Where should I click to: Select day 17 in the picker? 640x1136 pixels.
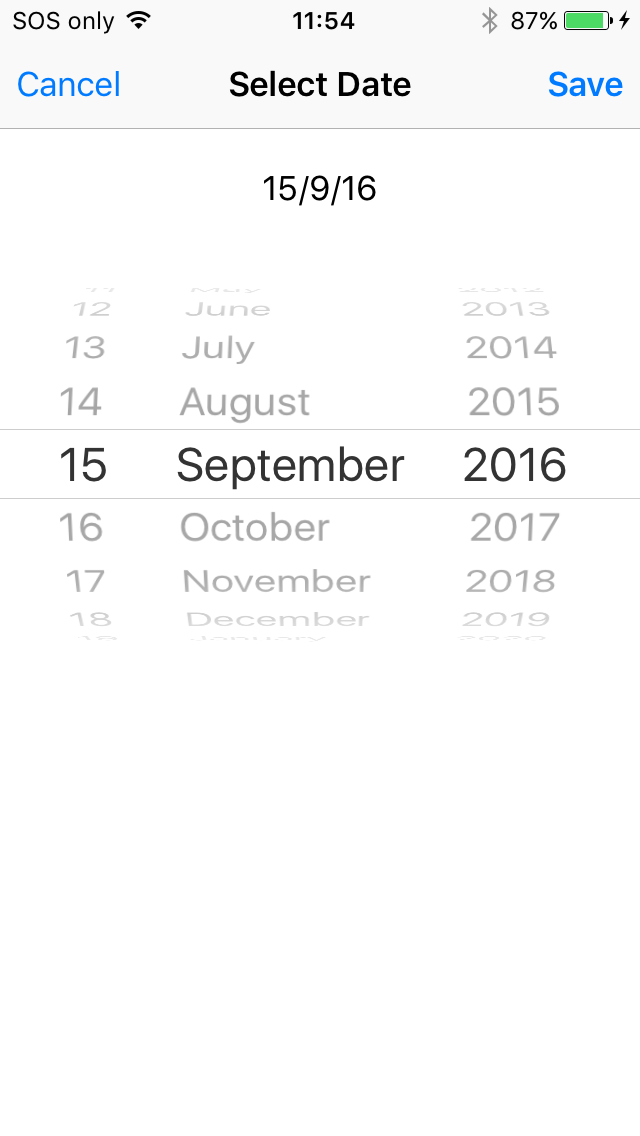tap(85, 581)
